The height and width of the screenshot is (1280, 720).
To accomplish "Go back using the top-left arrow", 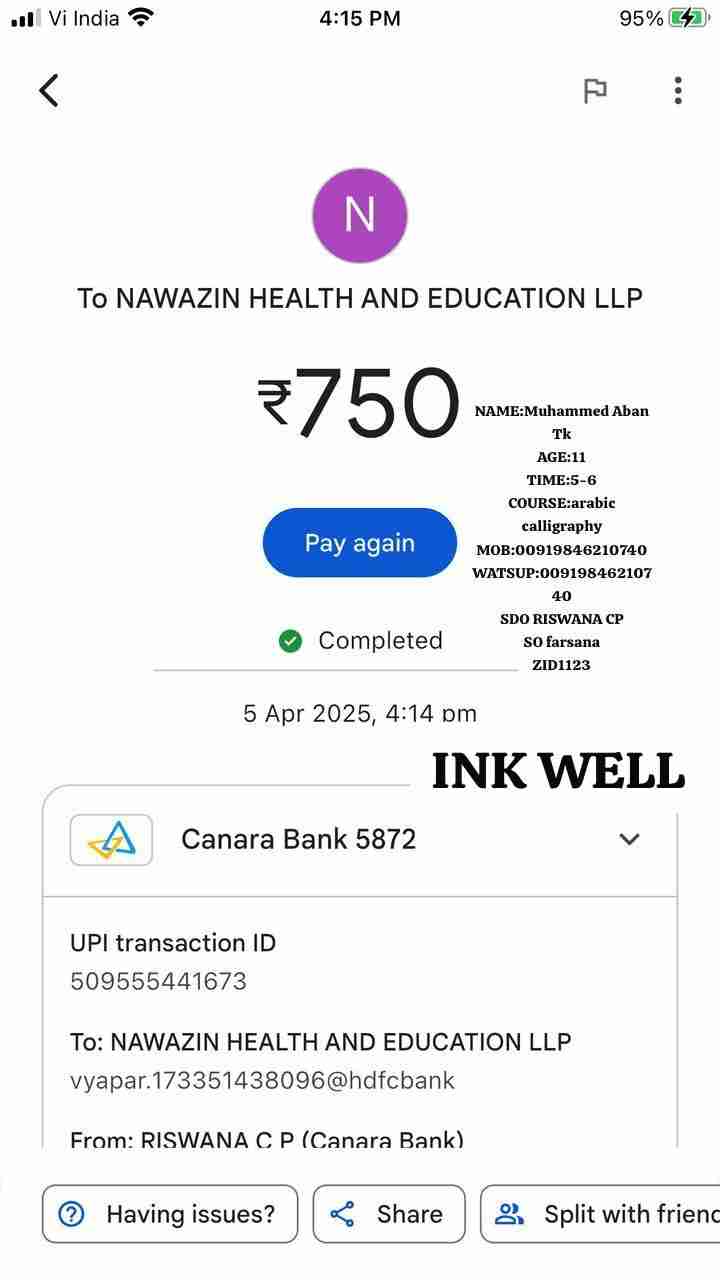I will tap(49, 91).
